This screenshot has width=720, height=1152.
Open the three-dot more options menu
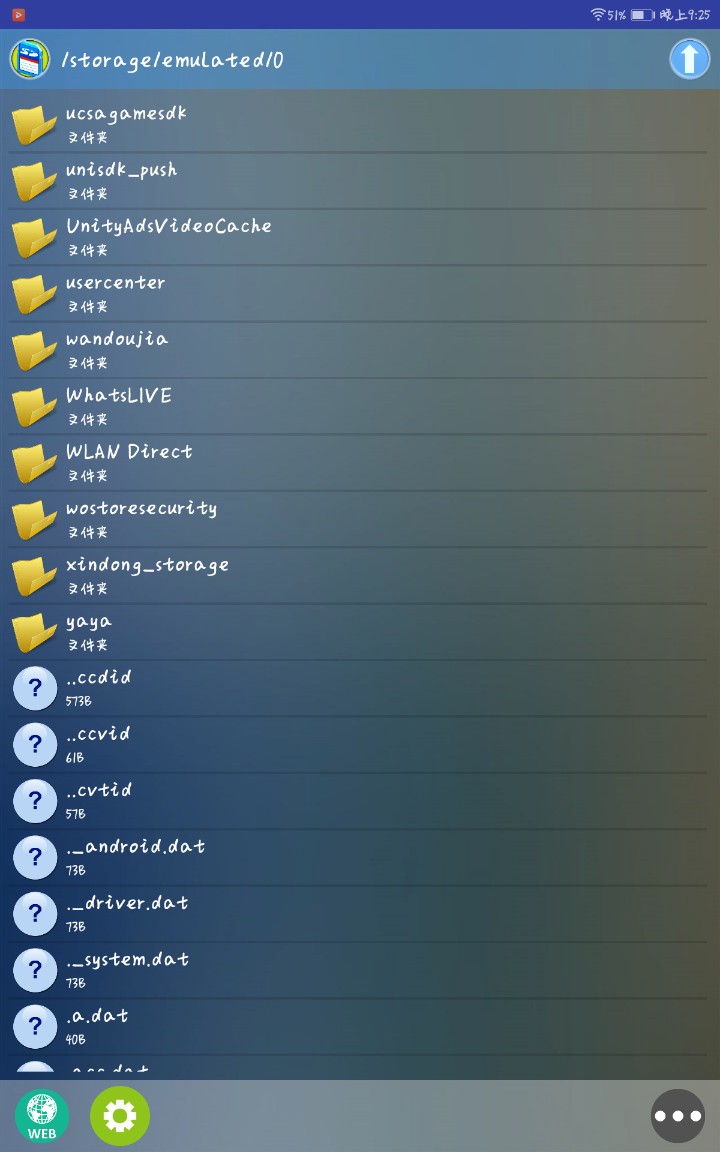click(x=678, y=1116)
